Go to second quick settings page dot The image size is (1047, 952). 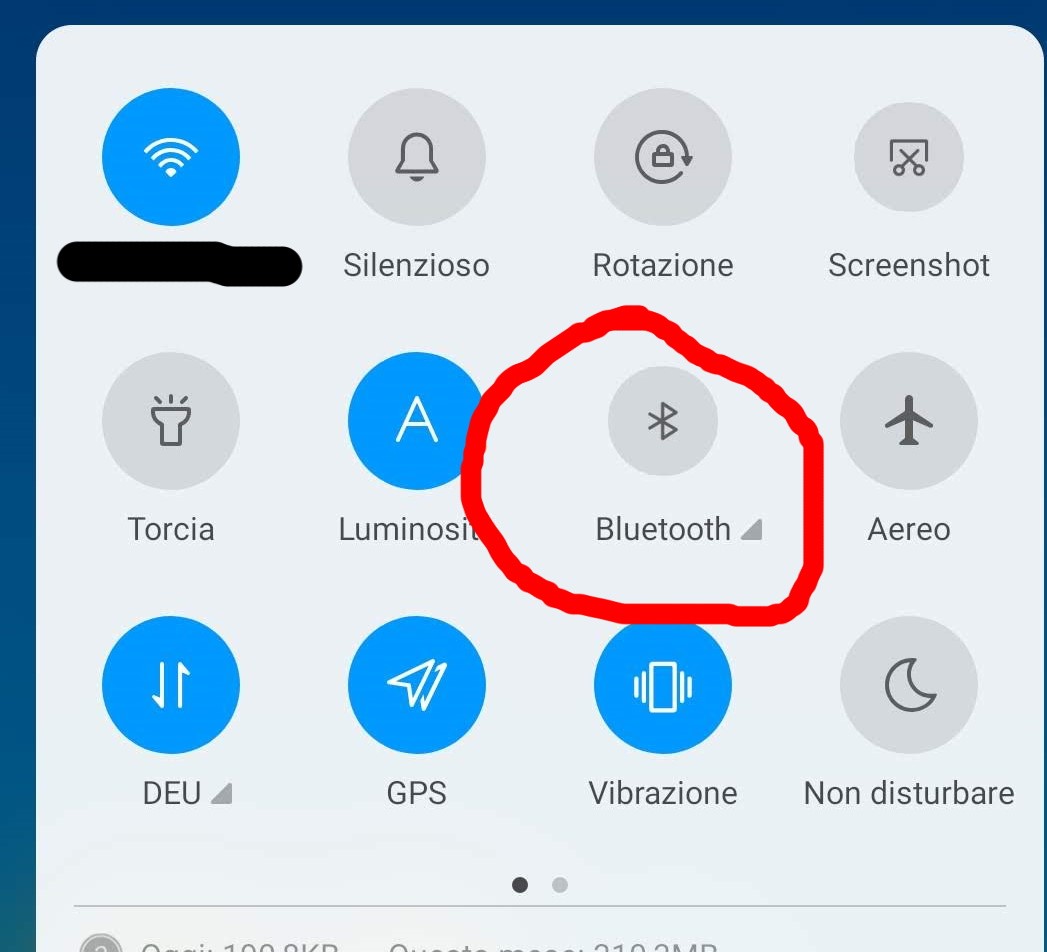coord(560,885)
